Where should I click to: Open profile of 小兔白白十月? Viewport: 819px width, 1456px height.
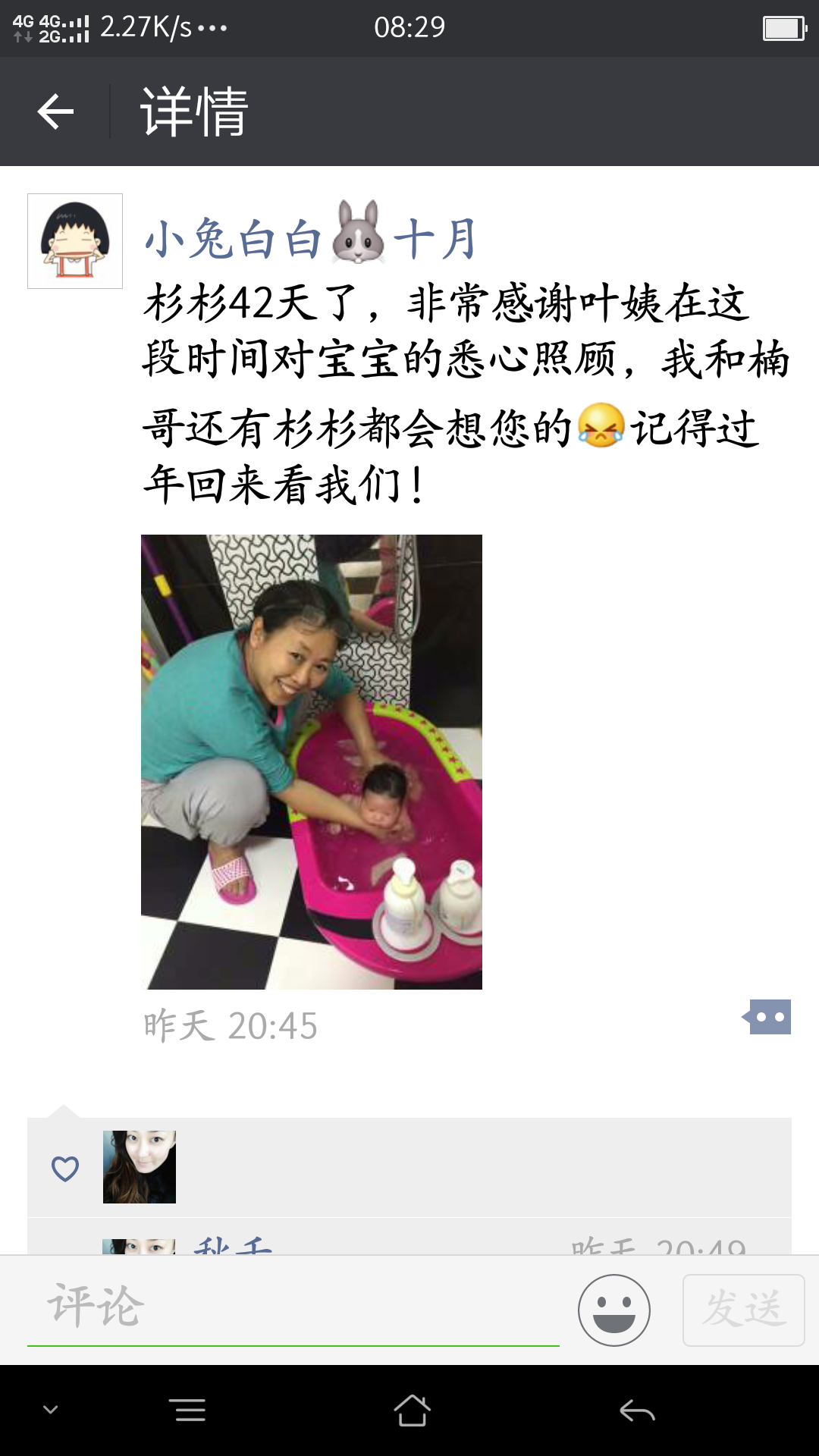311,238
